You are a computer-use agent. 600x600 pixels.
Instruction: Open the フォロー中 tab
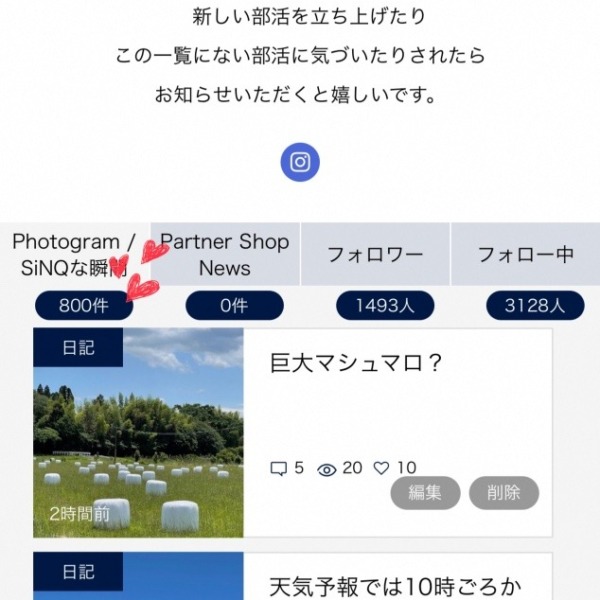click(x=525, y=255)
